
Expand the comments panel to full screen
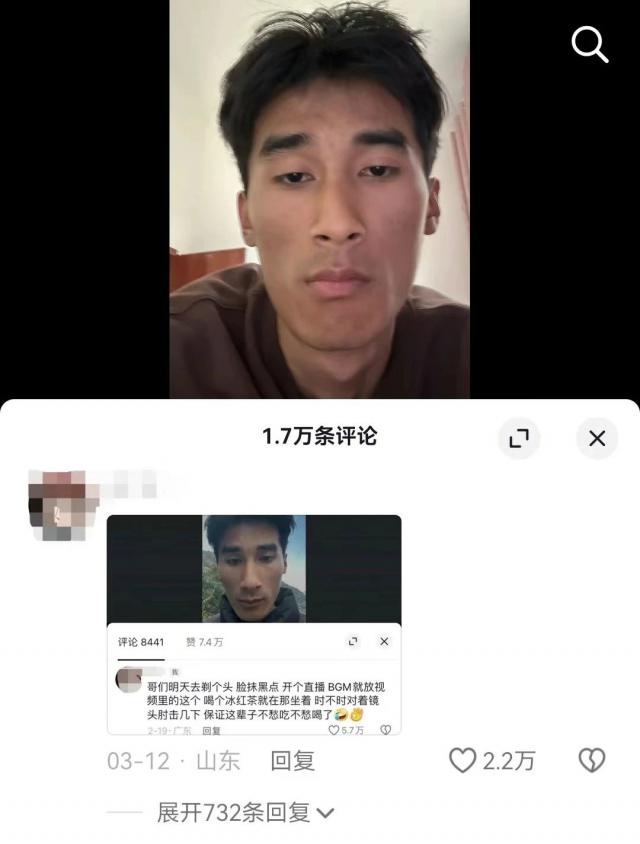coord(519,438)
